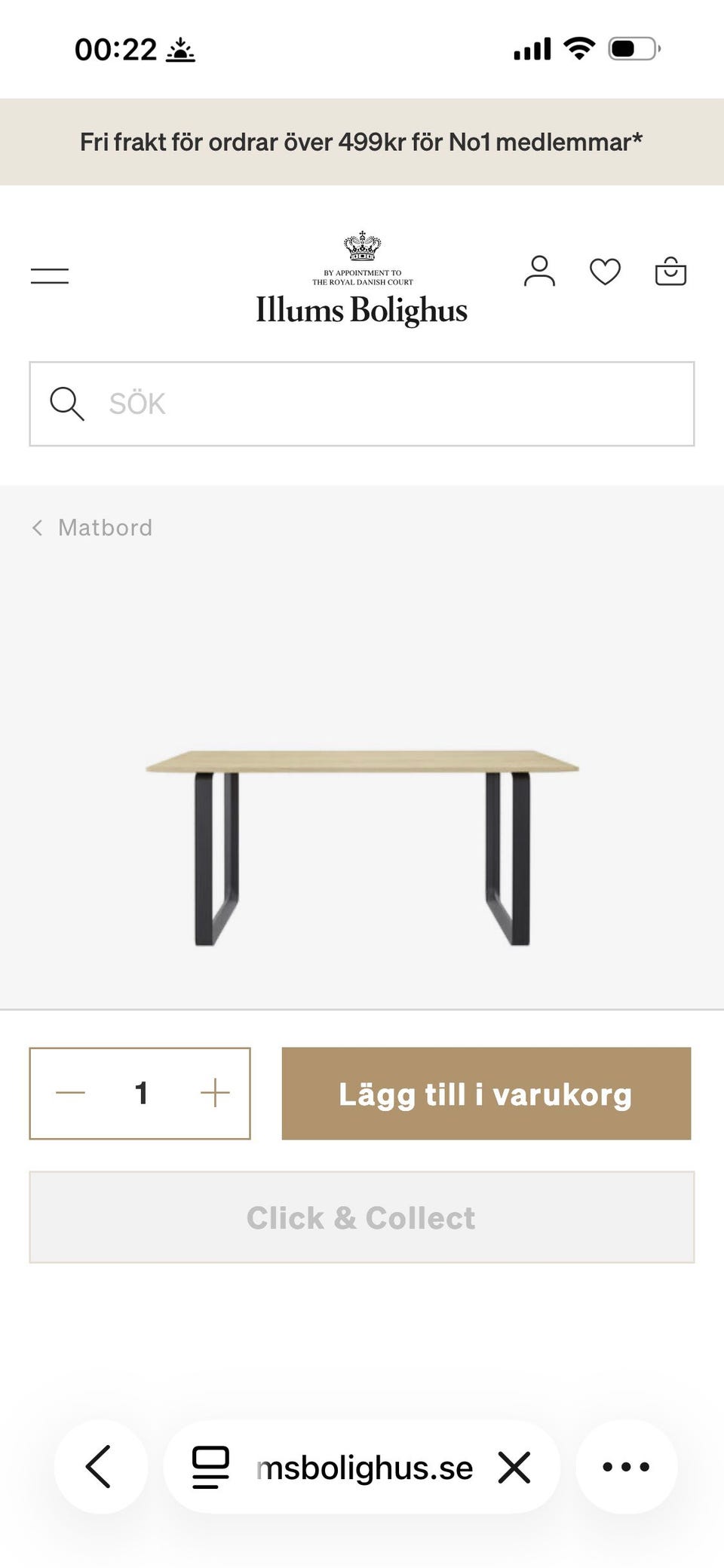Open the three-dot more options menu
This screenshot has height=1568, width=724.
[x=625, y=1466]
